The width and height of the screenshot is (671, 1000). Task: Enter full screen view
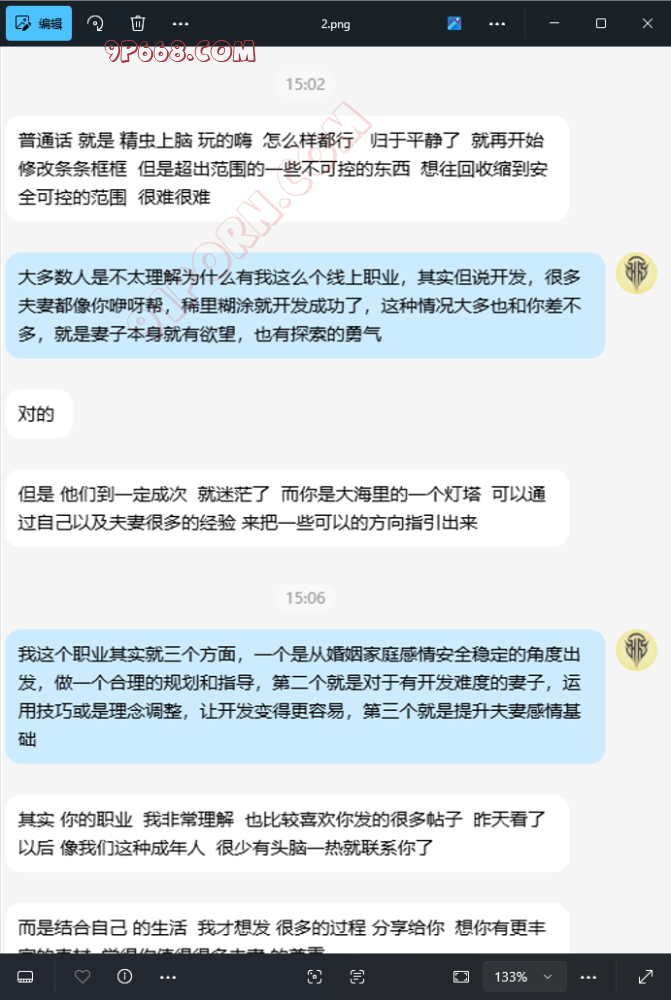[646, 976]
